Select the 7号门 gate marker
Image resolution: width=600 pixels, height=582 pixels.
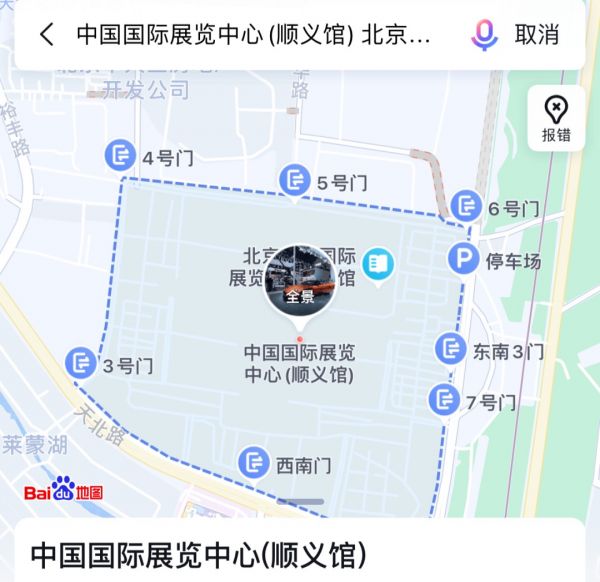(x=443, y=400)
